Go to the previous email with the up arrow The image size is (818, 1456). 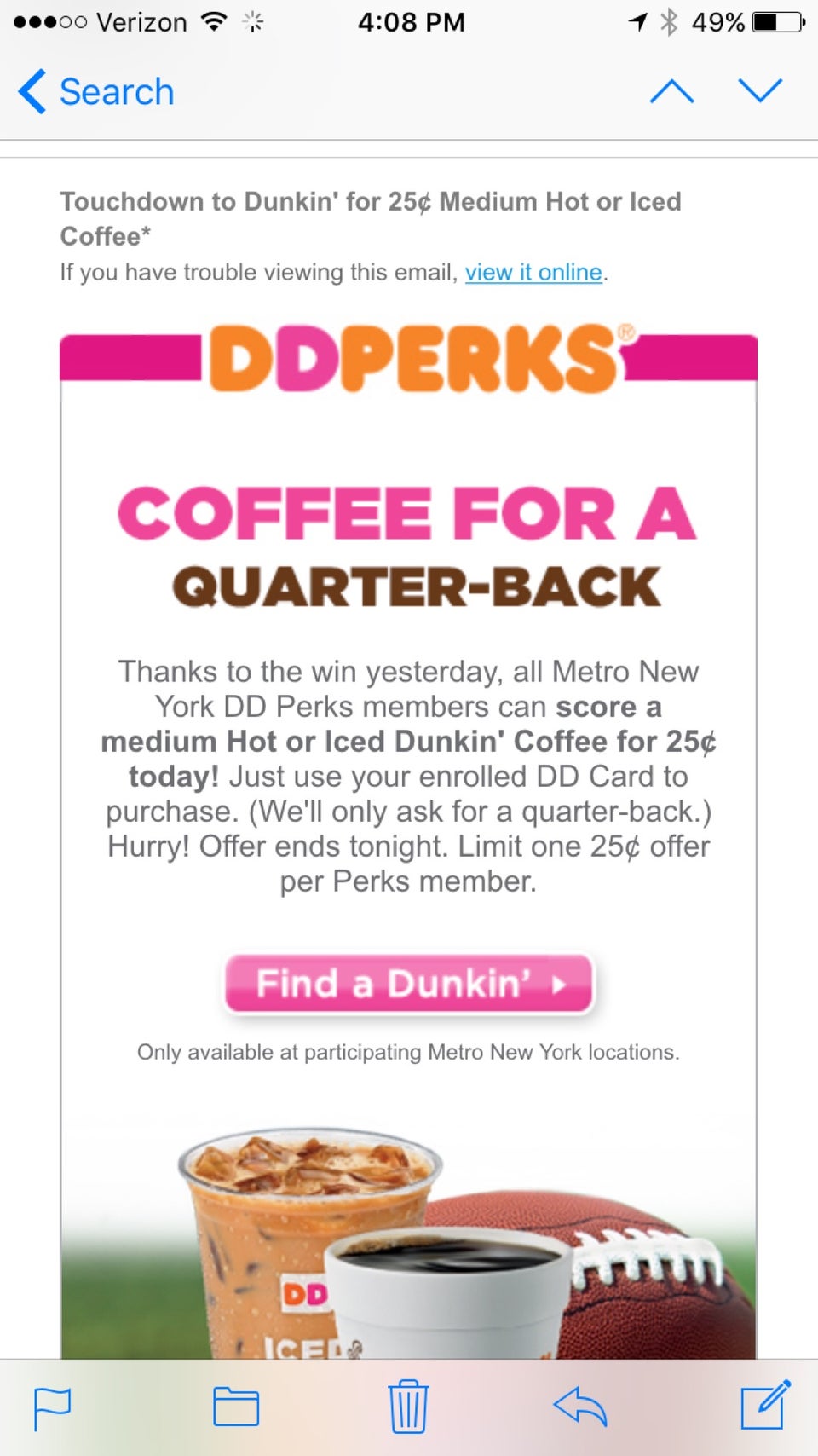671,91
